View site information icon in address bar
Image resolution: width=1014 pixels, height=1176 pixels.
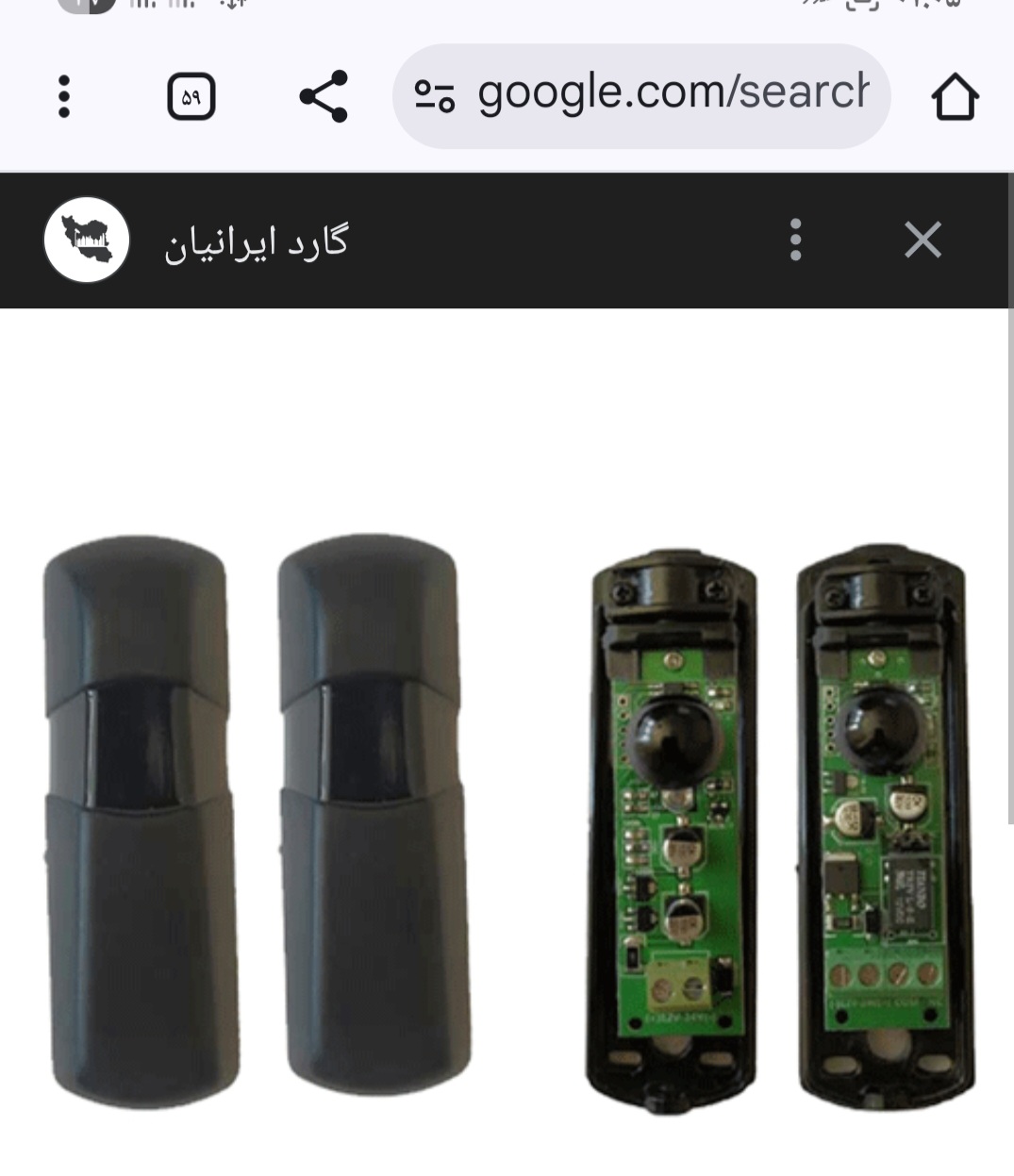(435, 95)
